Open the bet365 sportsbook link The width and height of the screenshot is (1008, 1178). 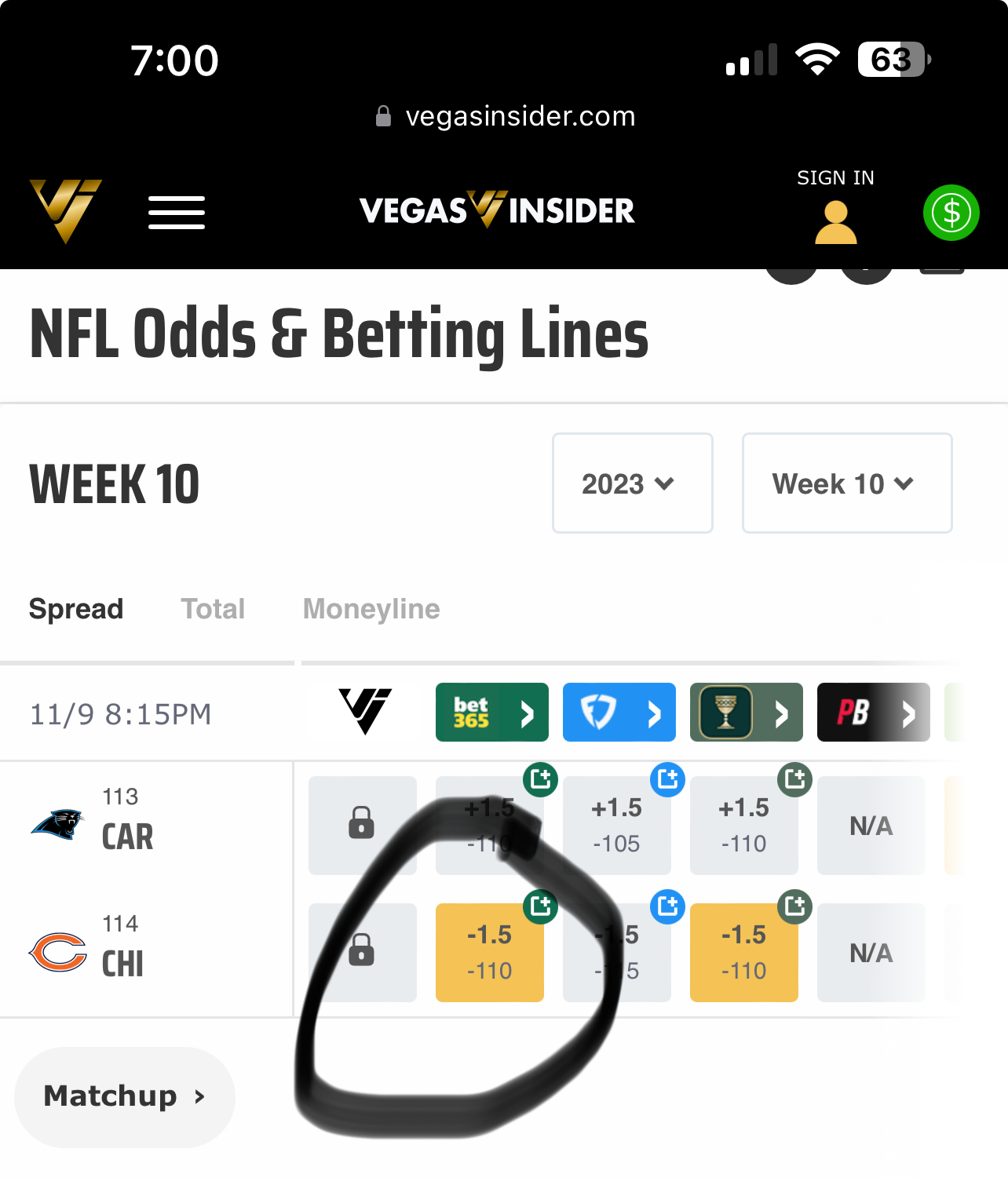pyautogui.click(x=491, y=713)
